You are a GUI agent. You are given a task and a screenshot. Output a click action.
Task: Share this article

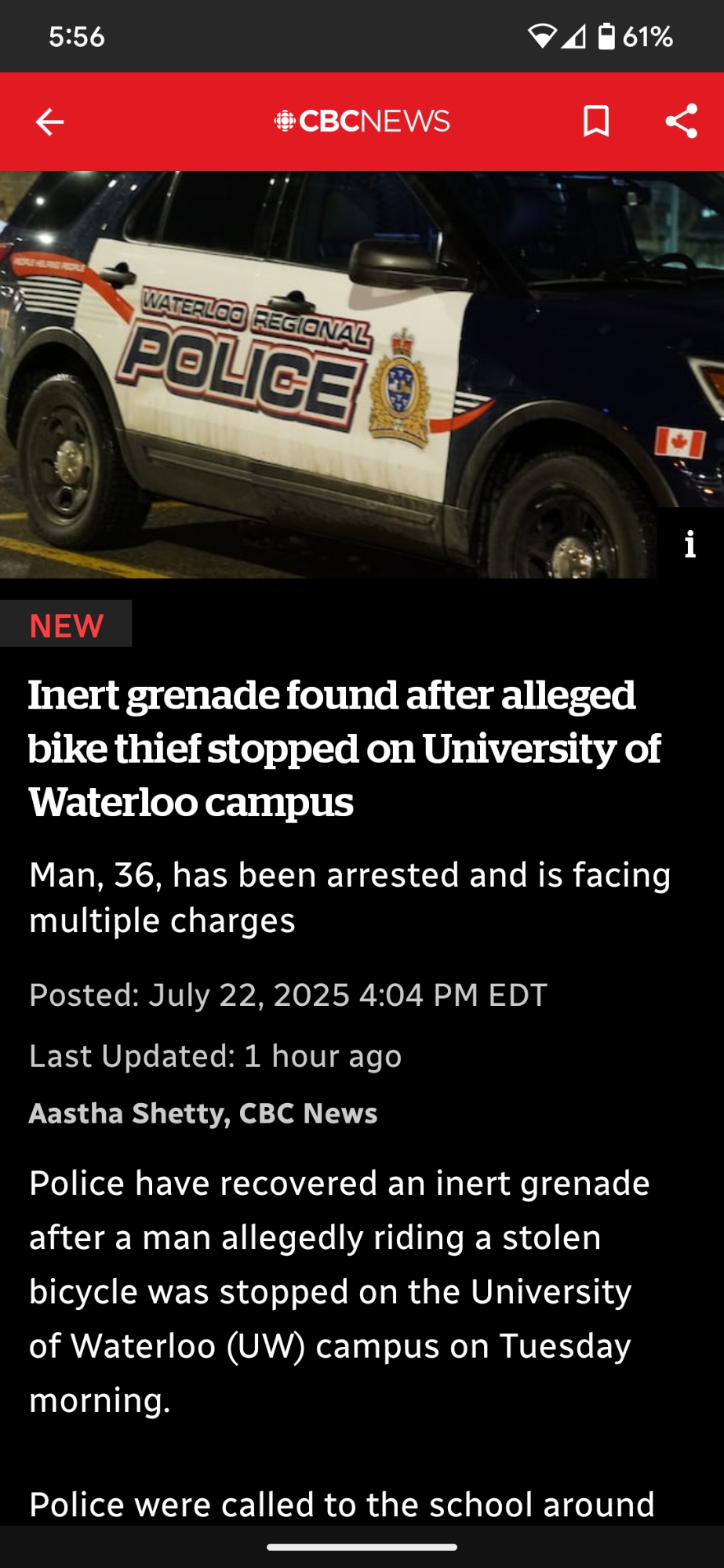681,122
